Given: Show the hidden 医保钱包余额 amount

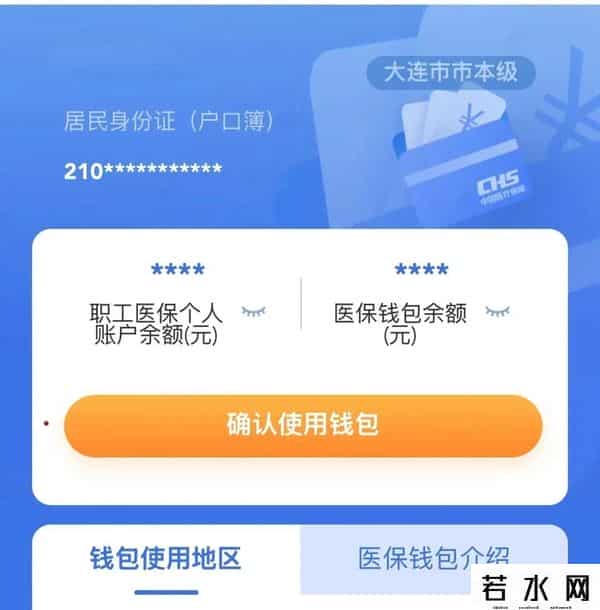Looking at the screenshot, I should (x=497, y=311).
